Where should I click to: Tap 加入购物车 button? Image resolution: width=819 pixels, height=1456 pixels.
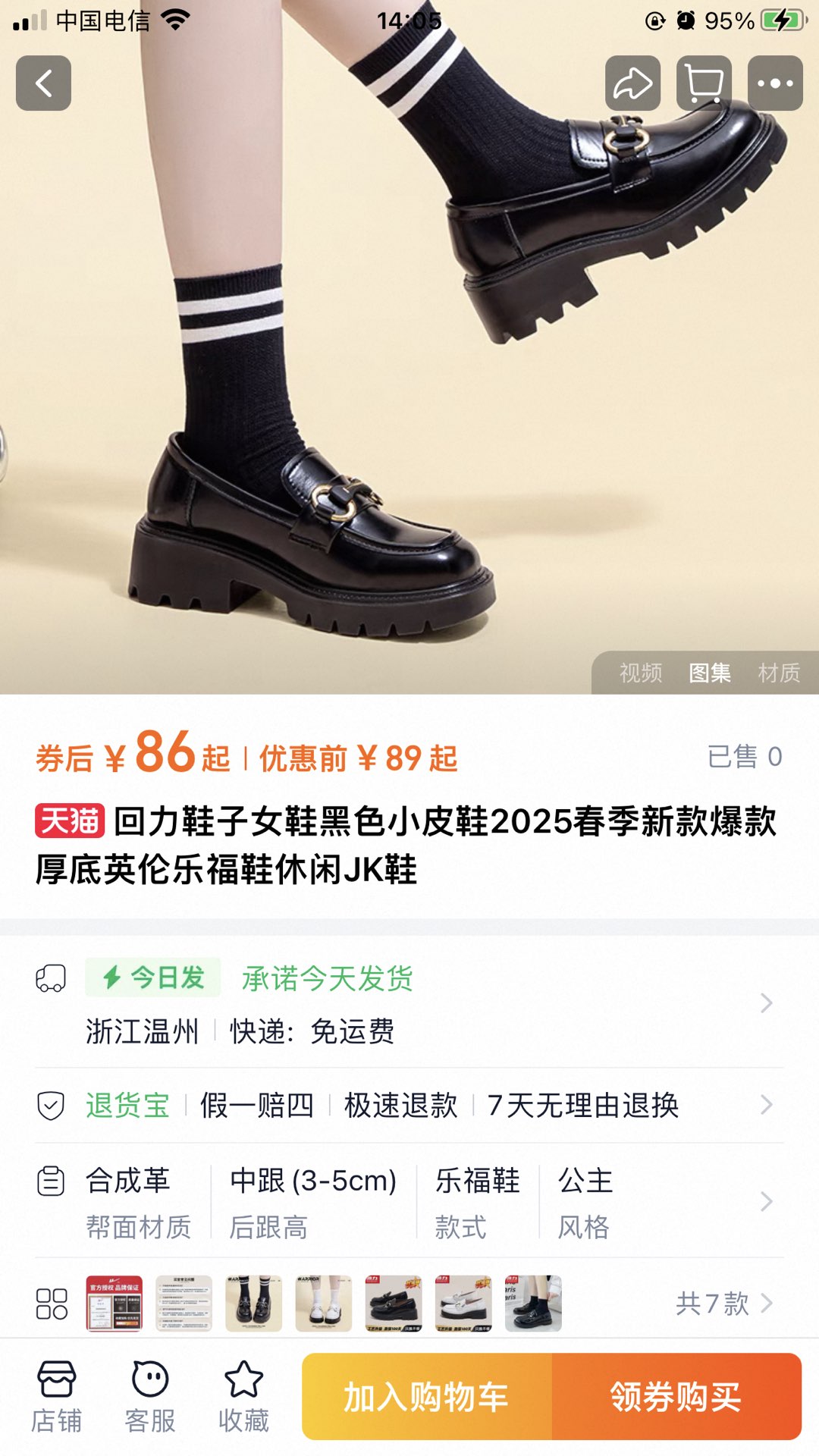426,1397
